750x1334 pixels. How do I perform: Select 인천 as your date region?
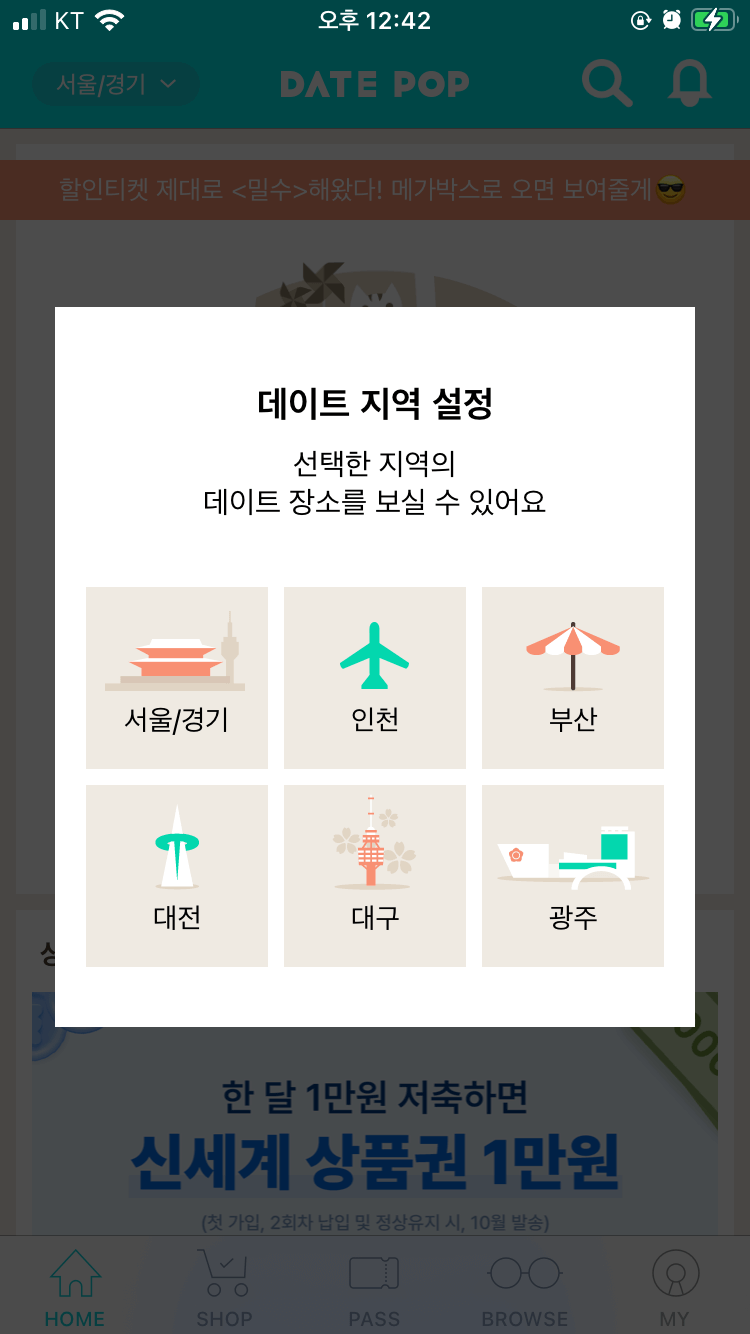374,678
